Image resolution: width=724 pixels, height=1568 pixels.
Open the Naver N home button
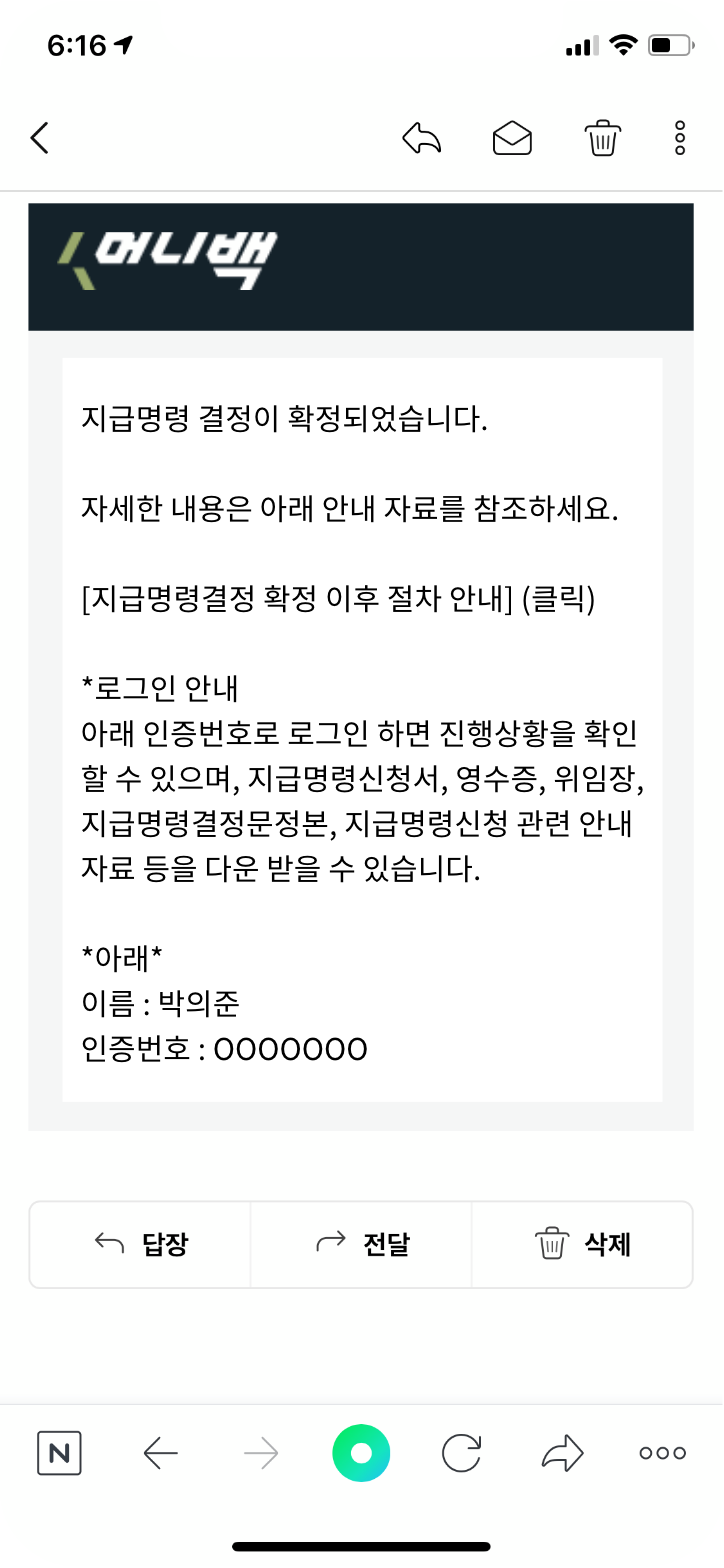click(x=59, y=1453)
